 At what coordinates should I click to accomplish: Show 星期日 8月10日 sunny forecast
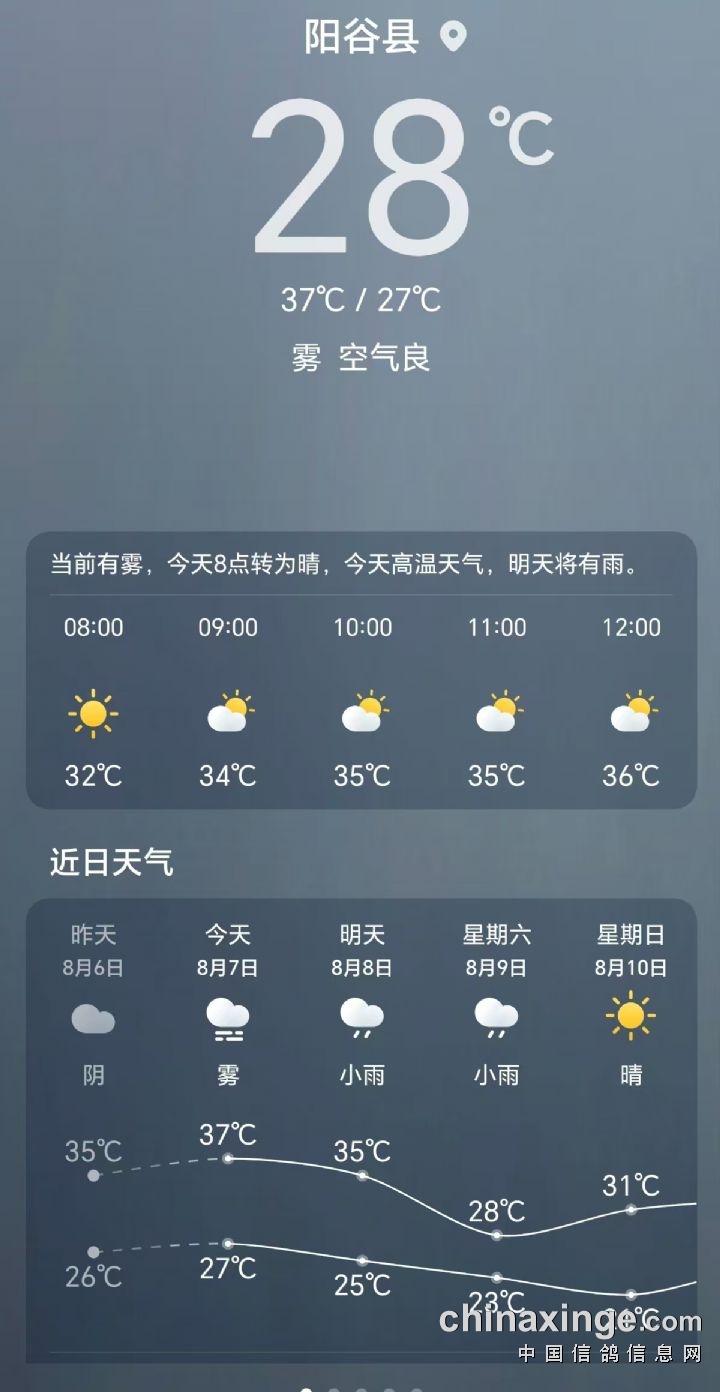(631, 1005)
